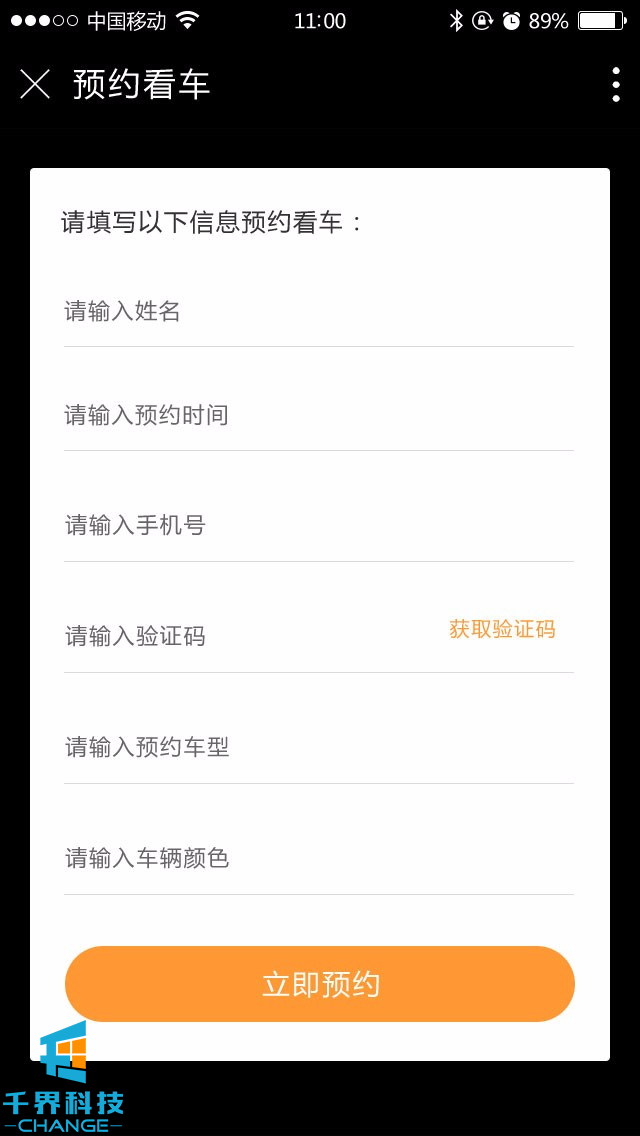This screenshot has height=1136, width=640.
Task: Open the three-dot overflow menu
Action: click(x=615, y=85)
